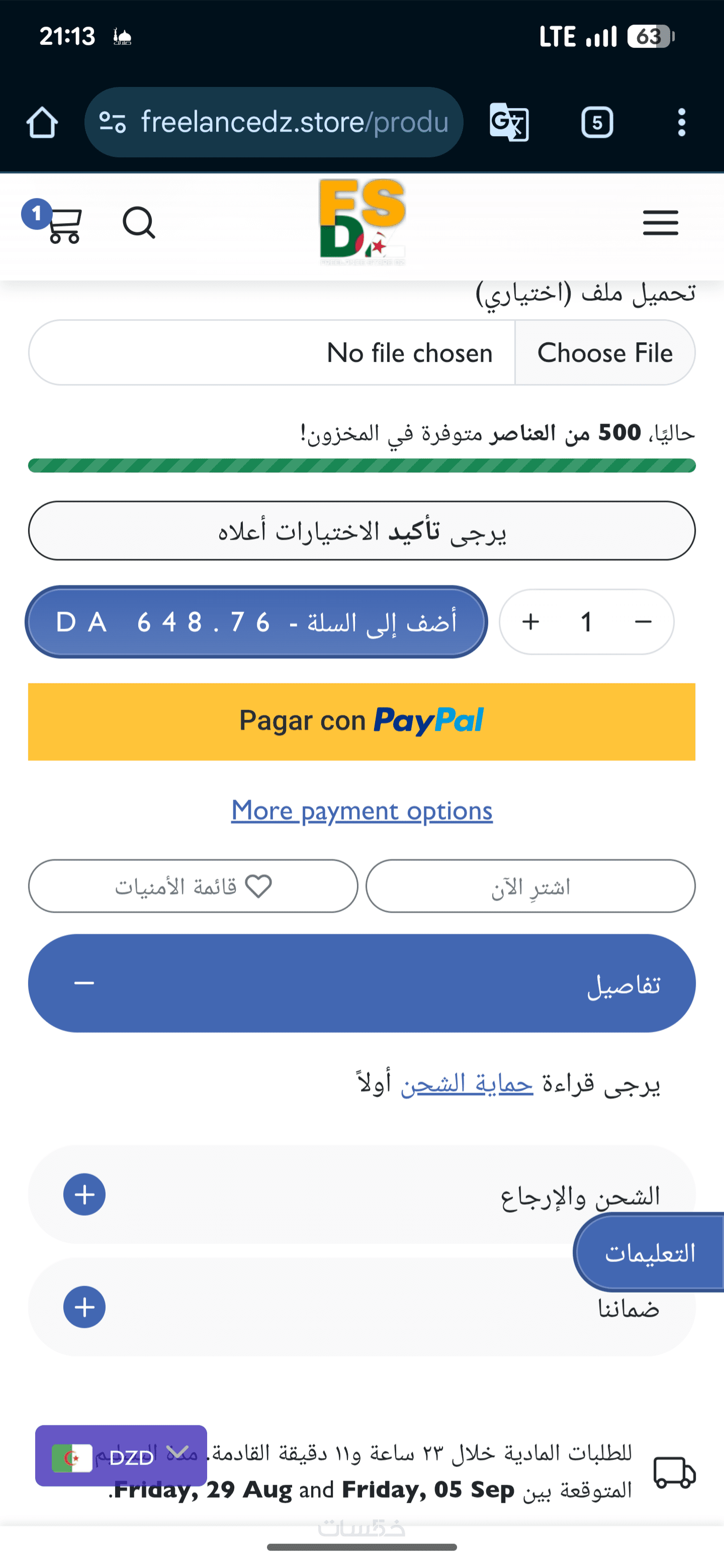Open the حماية الشحن shipping protection link
Image resolution: width=724 pixels, height=1568 pixels.
tap(467, 1084)
